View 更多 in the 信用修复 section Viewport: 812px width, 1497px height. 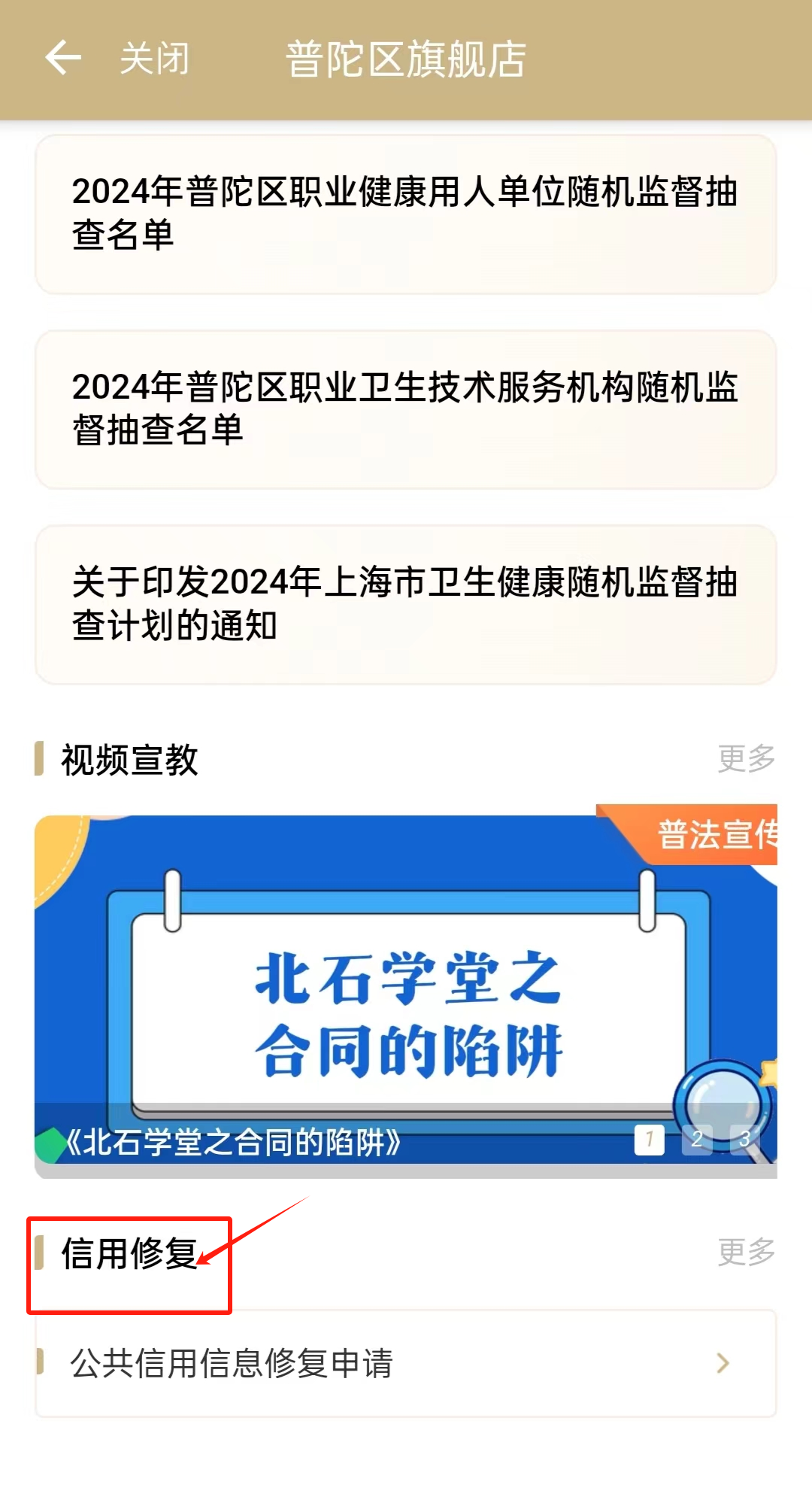click(x=746, y=1252)
